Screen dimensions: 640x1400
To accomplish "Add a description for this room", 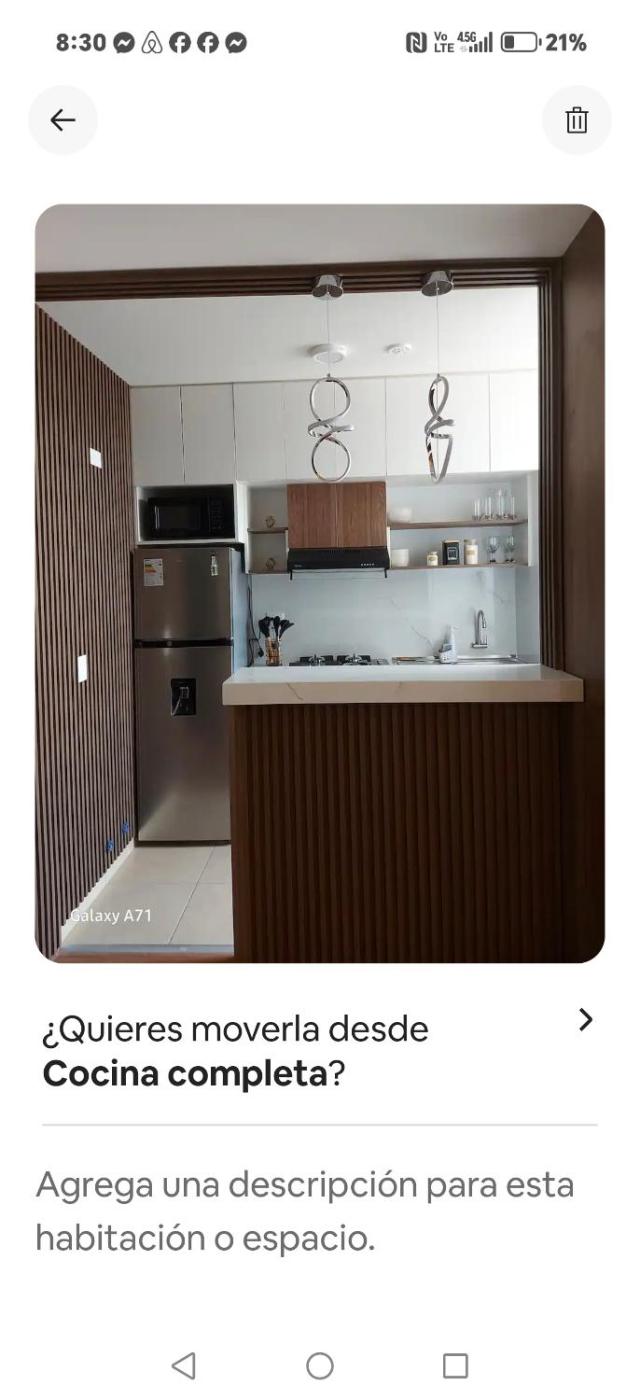I will (304, 1210).
